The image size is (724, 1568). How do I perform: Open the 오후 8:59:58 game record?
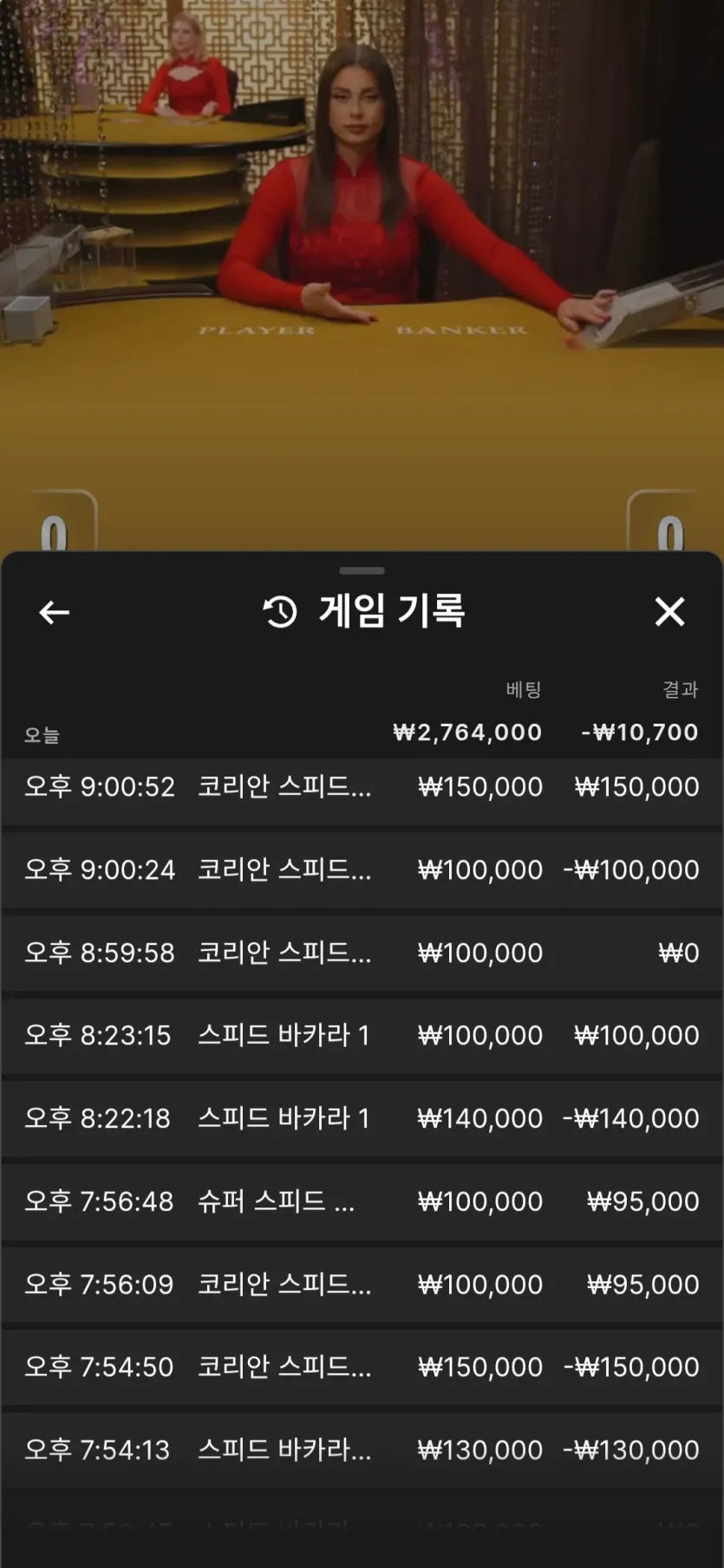click(x=362, y=953)
